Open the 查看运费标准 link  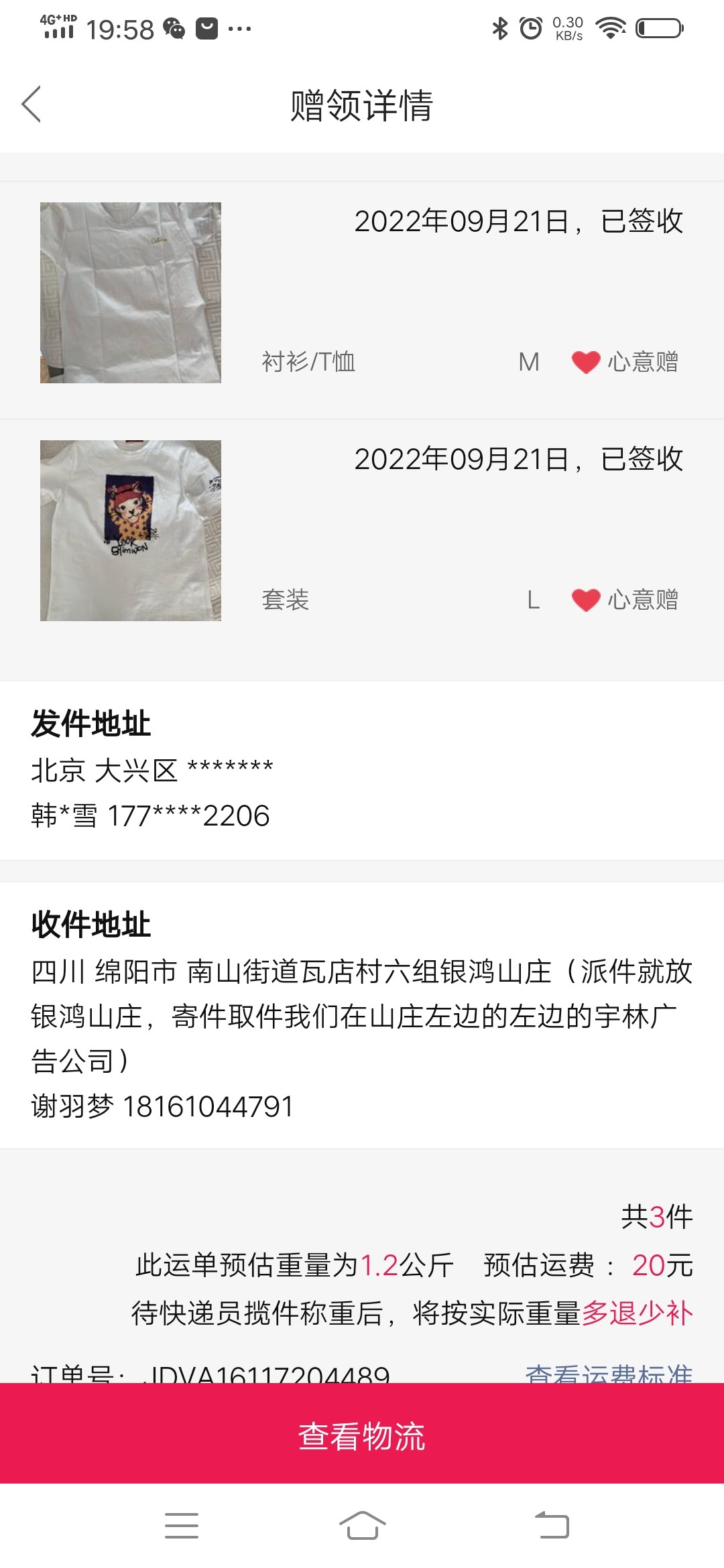(609, 1374)
